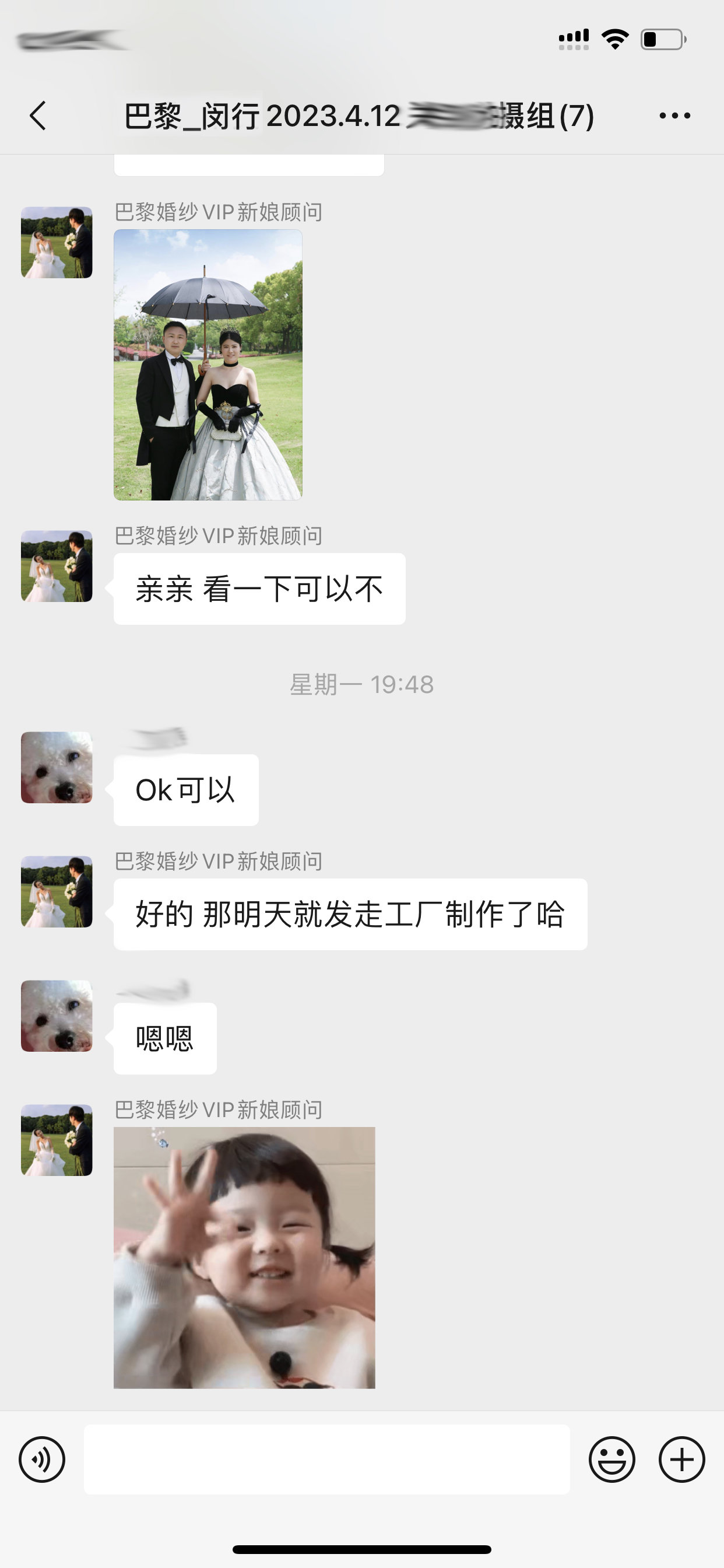724x1568 pixels.
Task: Switch to voice message input
Action: pyautogui.click(x=42, y=1459)
